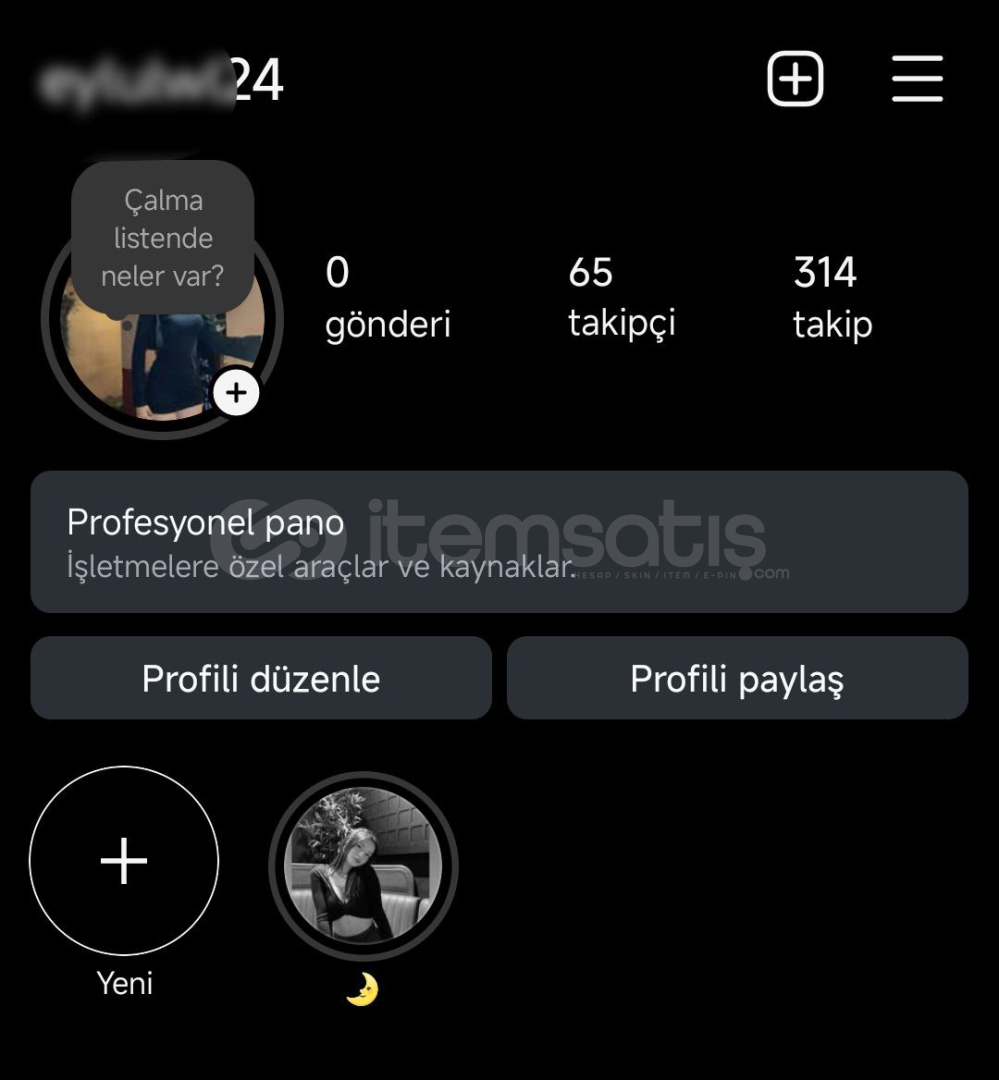Screen dimensions: 999x1080
Task: View the 65 takipçi list
Action: coord(621,296)
